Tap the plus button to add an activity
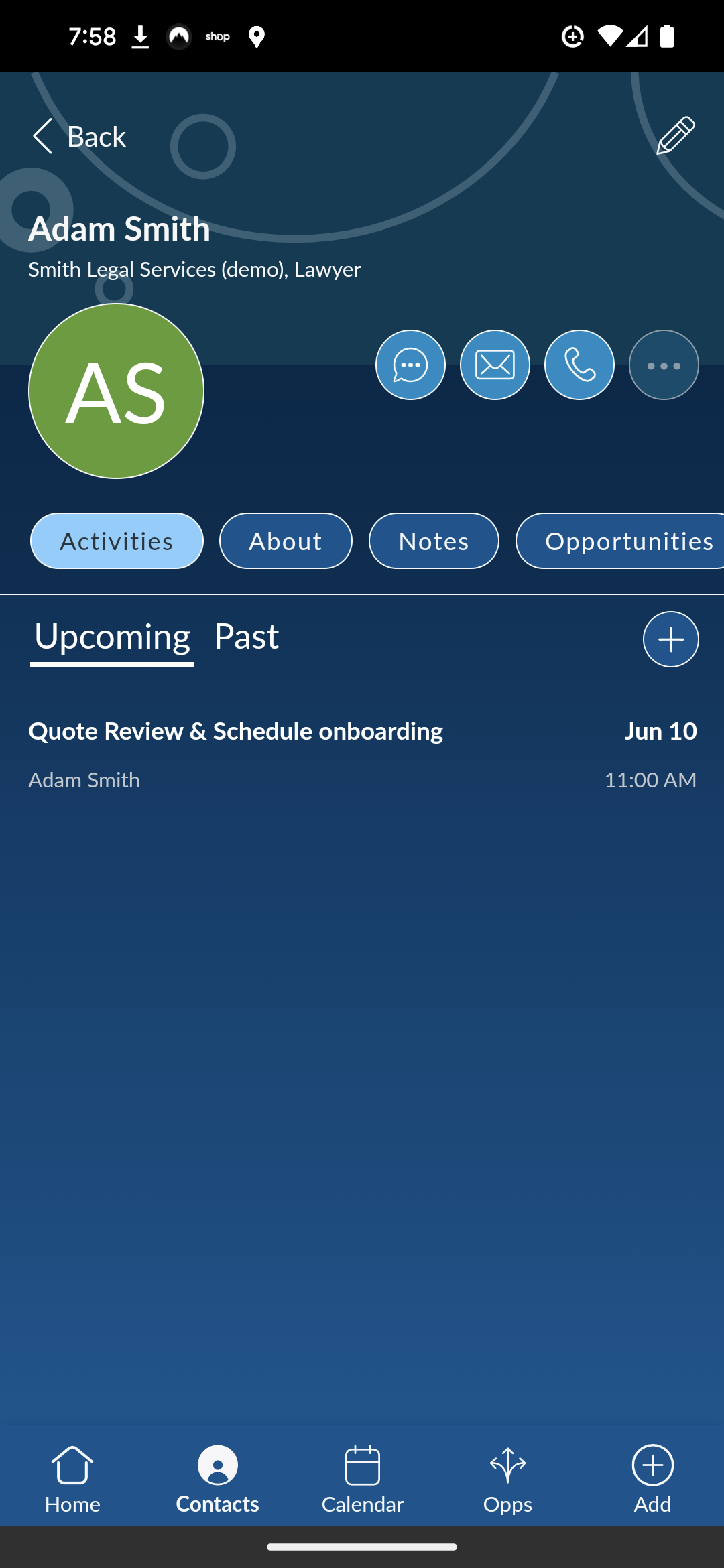This screenshot has width=724, height=1568. coord(670,639)
